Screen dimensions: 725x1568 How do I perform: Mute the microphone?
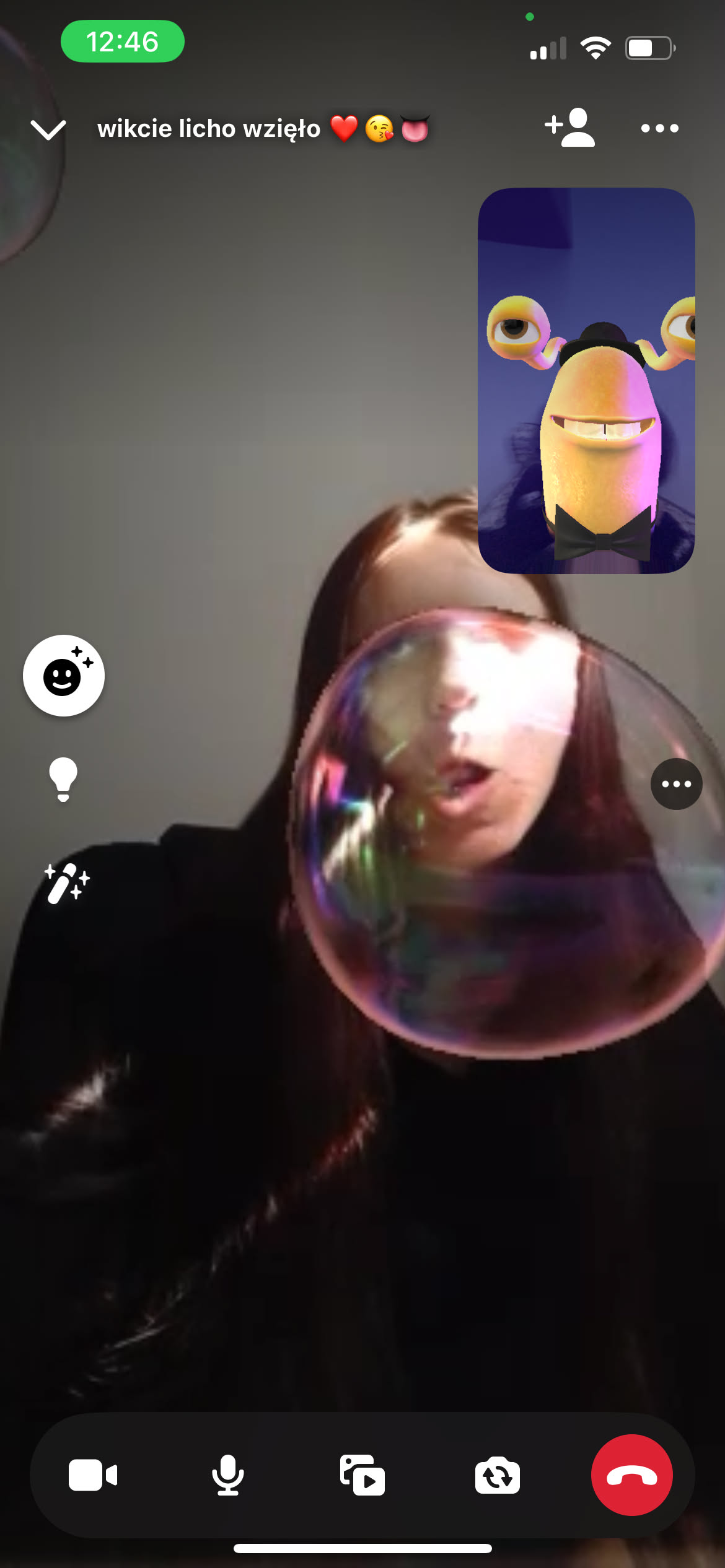point(227,1475)
